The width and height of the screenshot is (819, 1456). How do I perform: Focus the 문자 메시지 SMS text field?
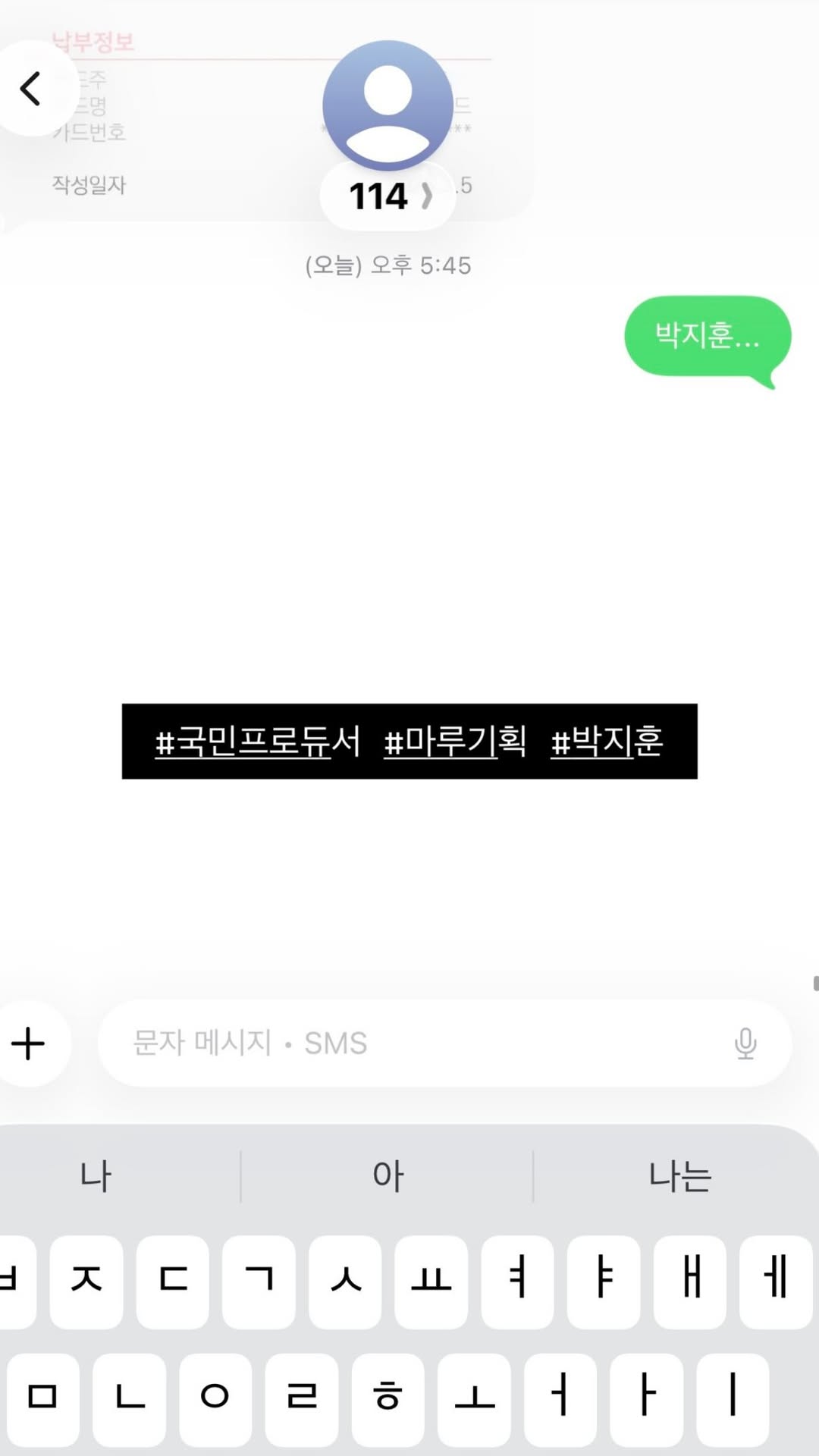pyautogui.click(x=409, y=1043)
